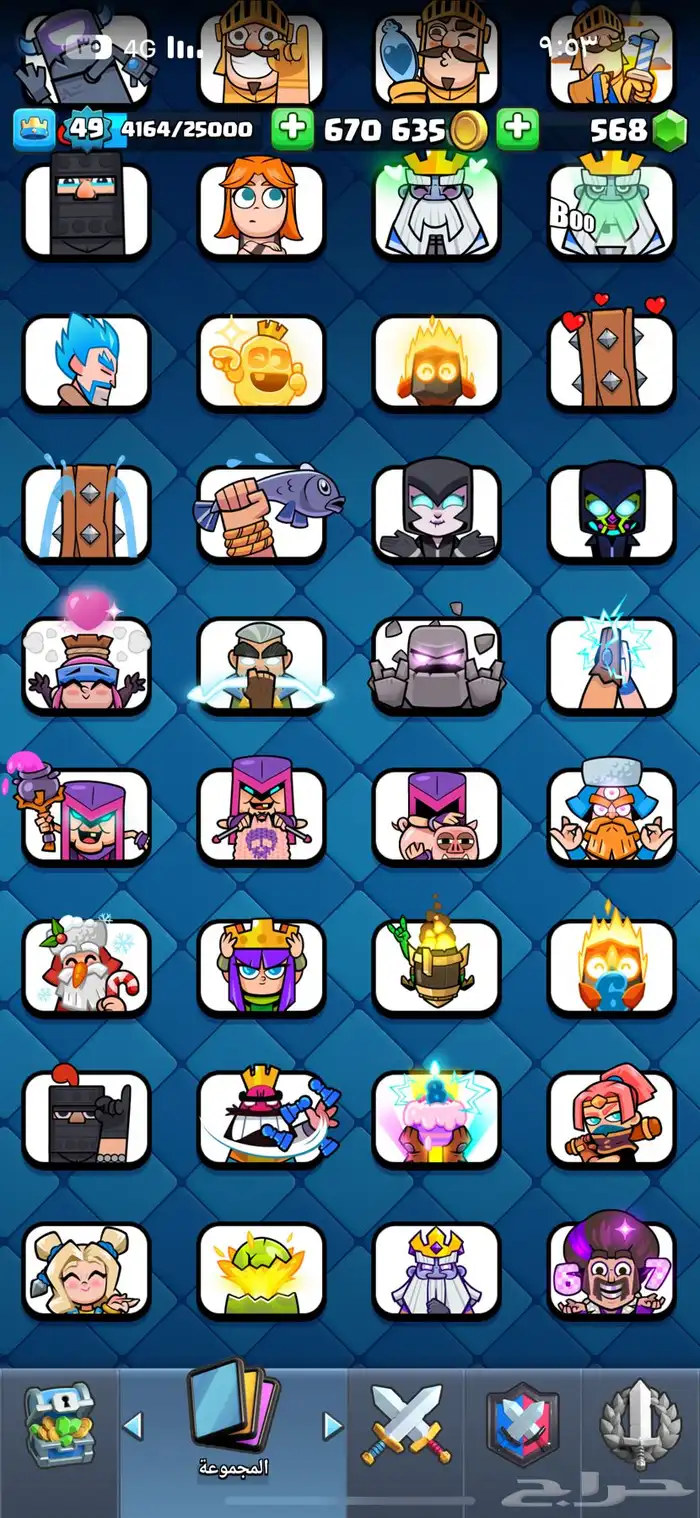Select the log with hearts emote

(611, 360)
